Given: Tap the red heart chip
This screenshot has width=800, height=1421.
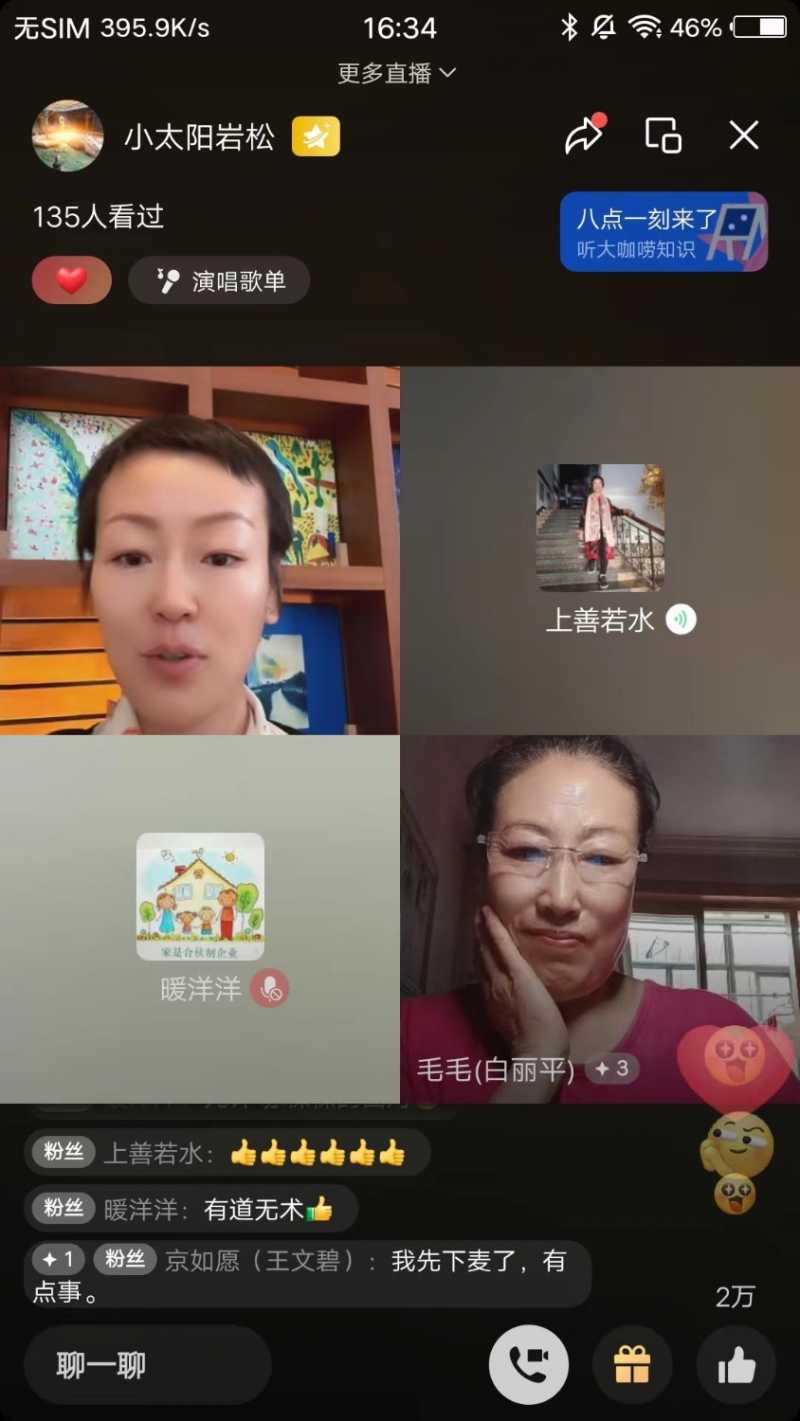Looking at the screenshot, I should tap(71, 281).
